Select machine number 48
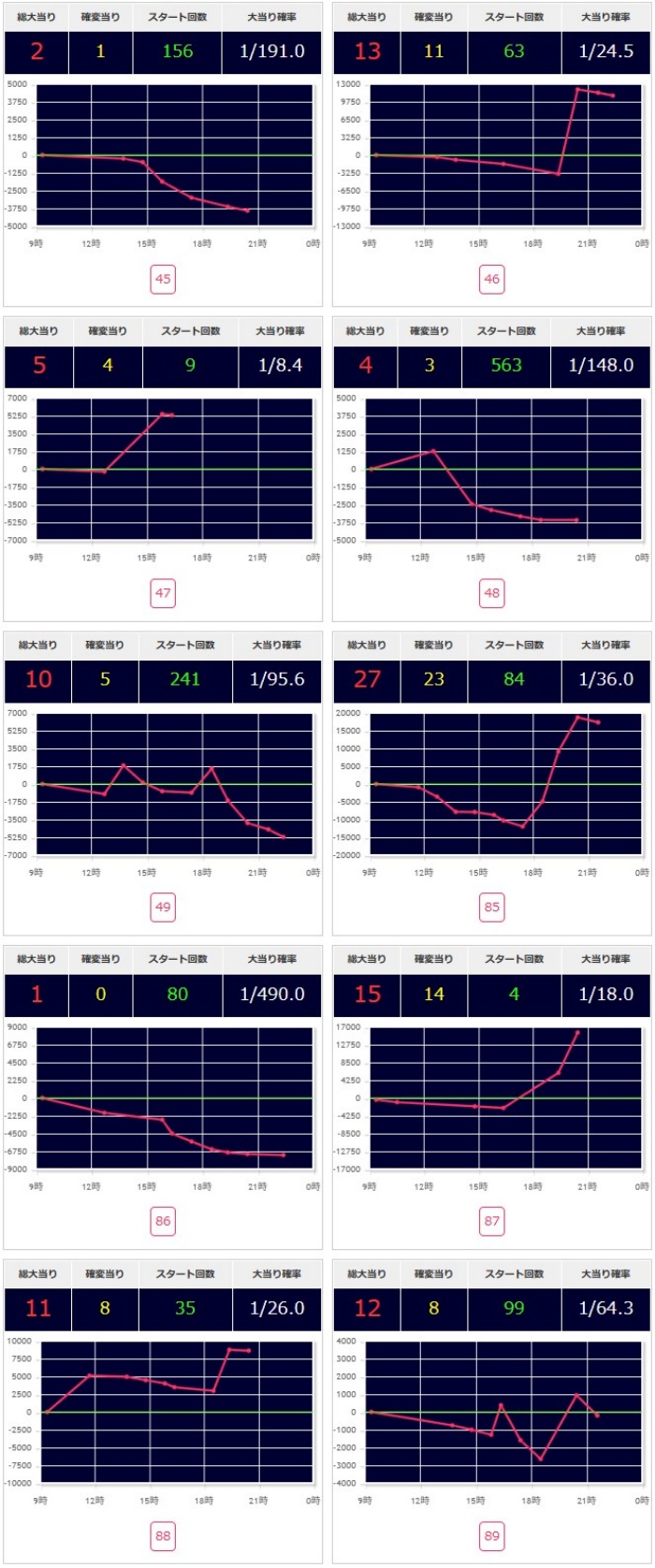655x1568 pixels. (491, 593)
